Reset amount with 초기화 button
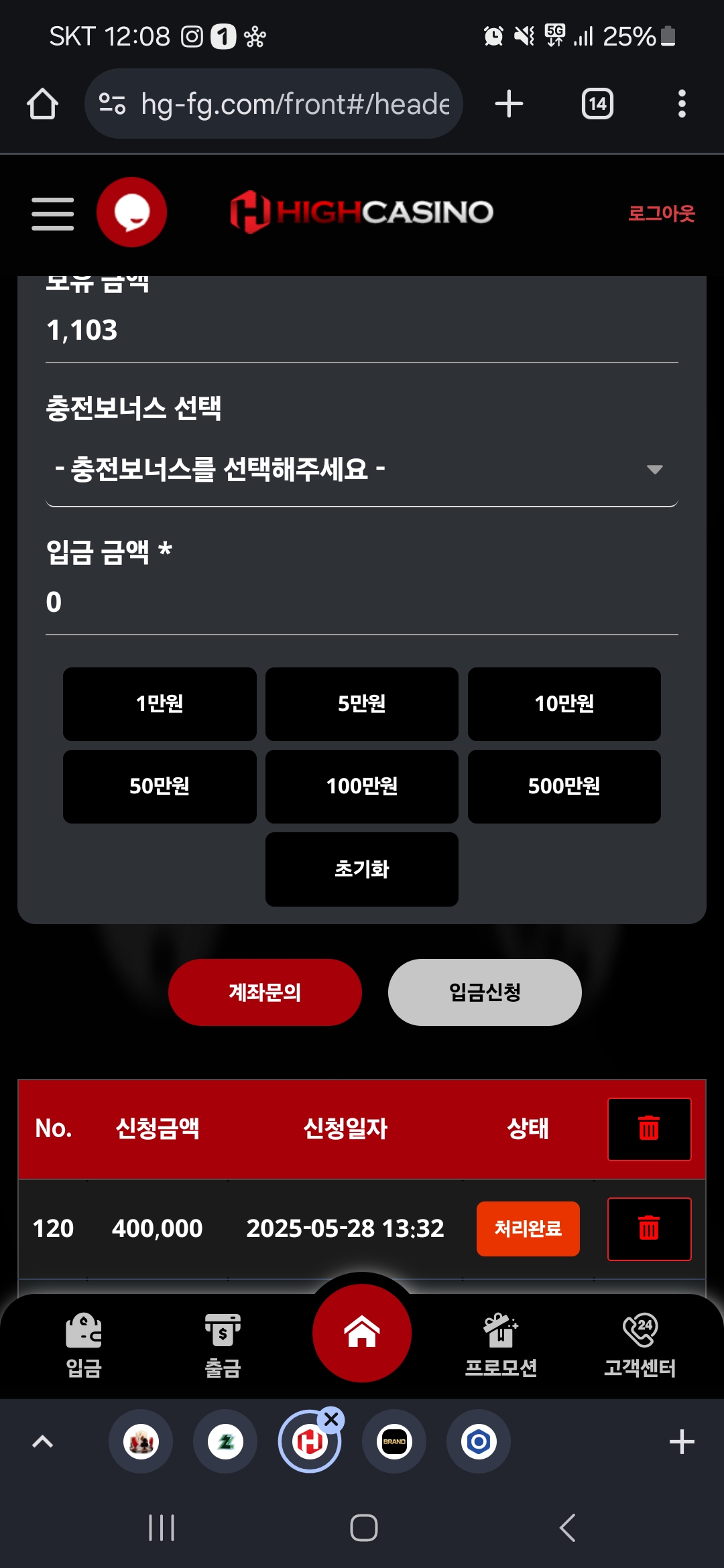 pos(362,869)
